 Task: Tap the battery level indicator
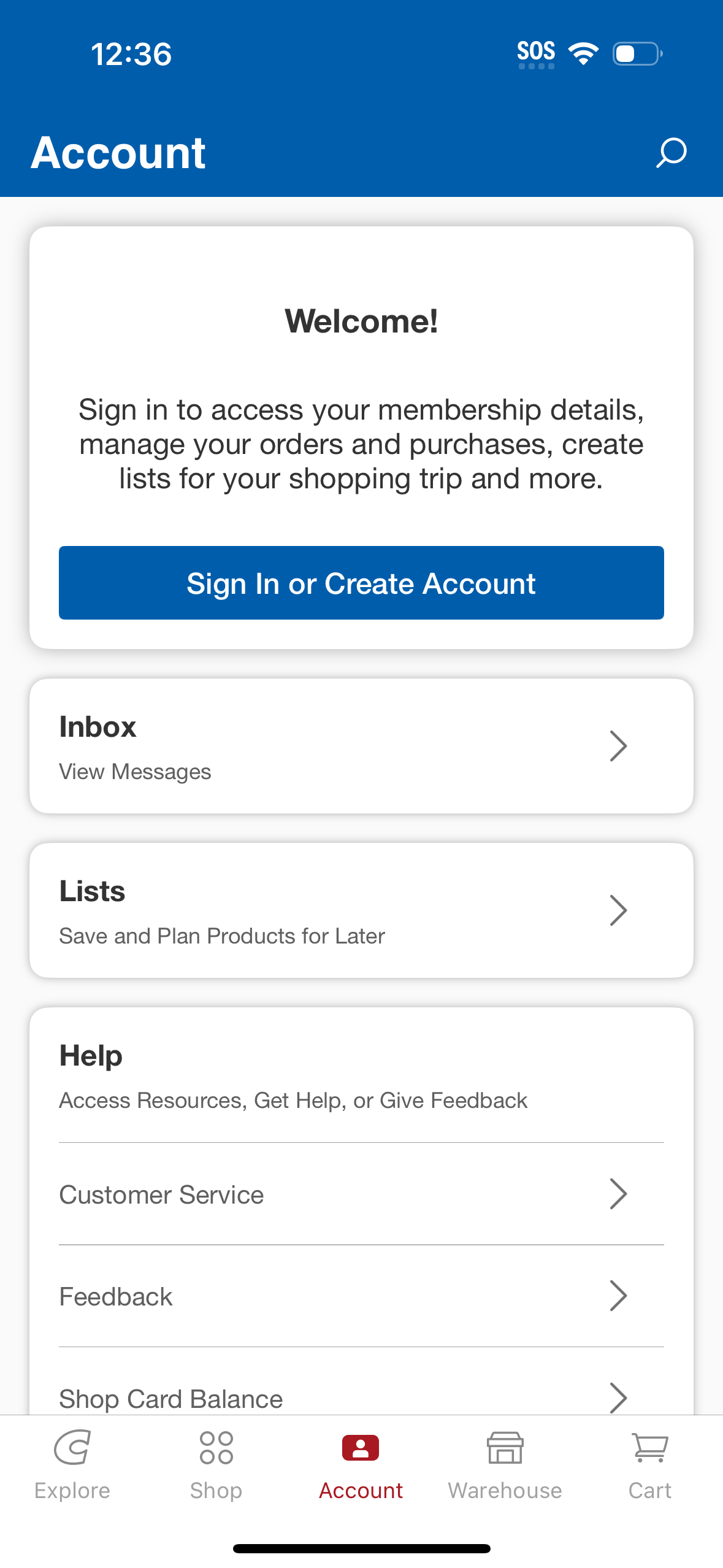[x=635, y=54]
